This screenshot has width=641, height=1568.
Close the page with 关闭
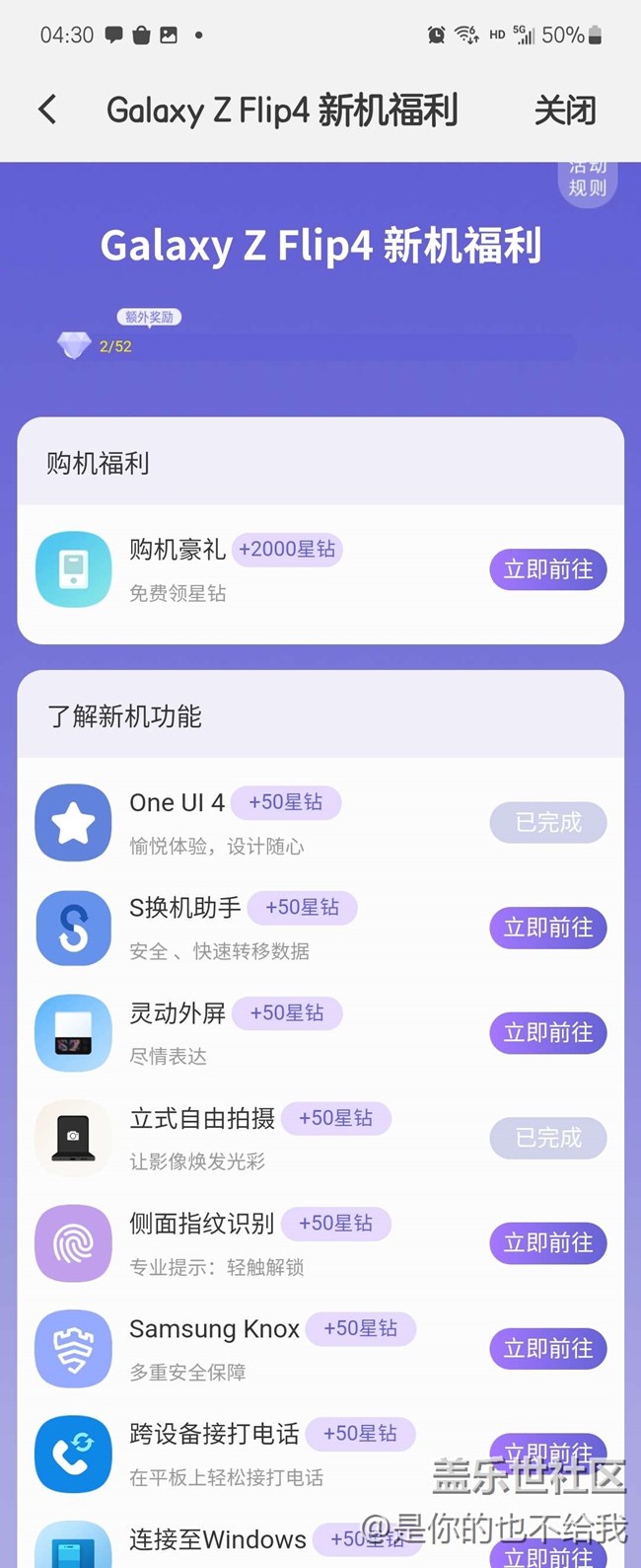[x=565, y=111]
